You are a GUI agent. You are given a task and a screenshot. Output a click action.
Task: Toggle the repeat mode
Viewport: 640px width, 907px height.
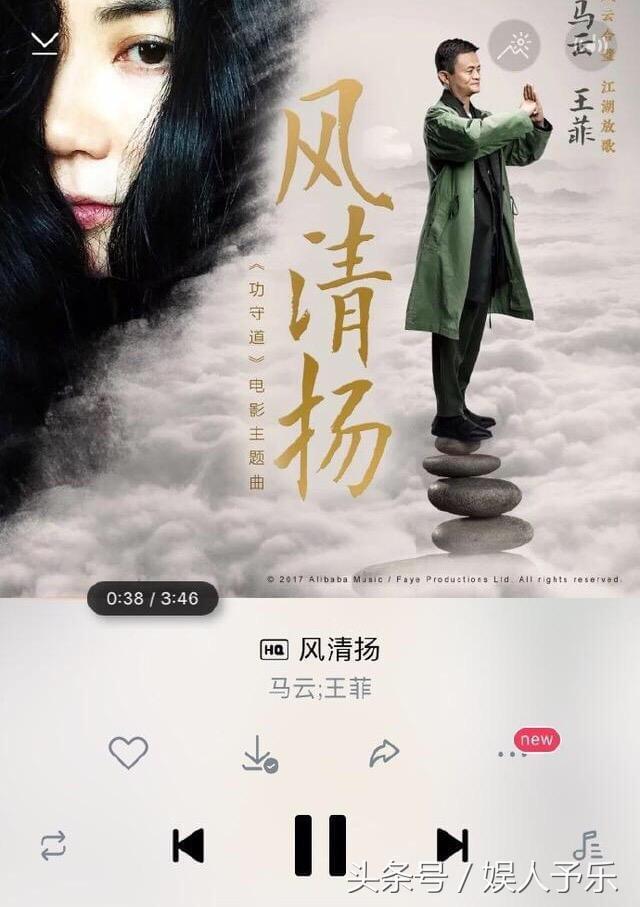(53, 846)
